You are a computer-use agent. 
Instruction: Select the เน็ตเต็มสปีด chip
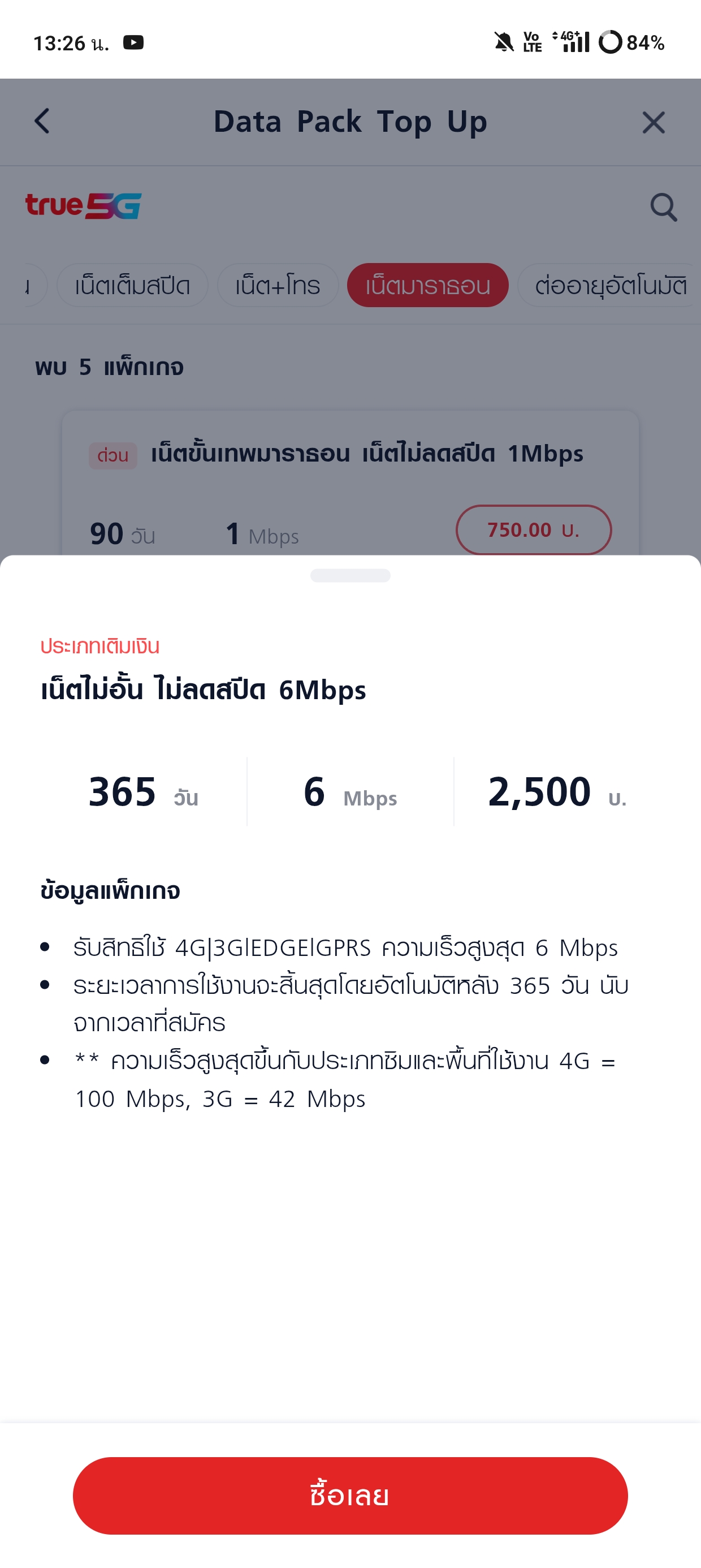[x=133, y=285]
